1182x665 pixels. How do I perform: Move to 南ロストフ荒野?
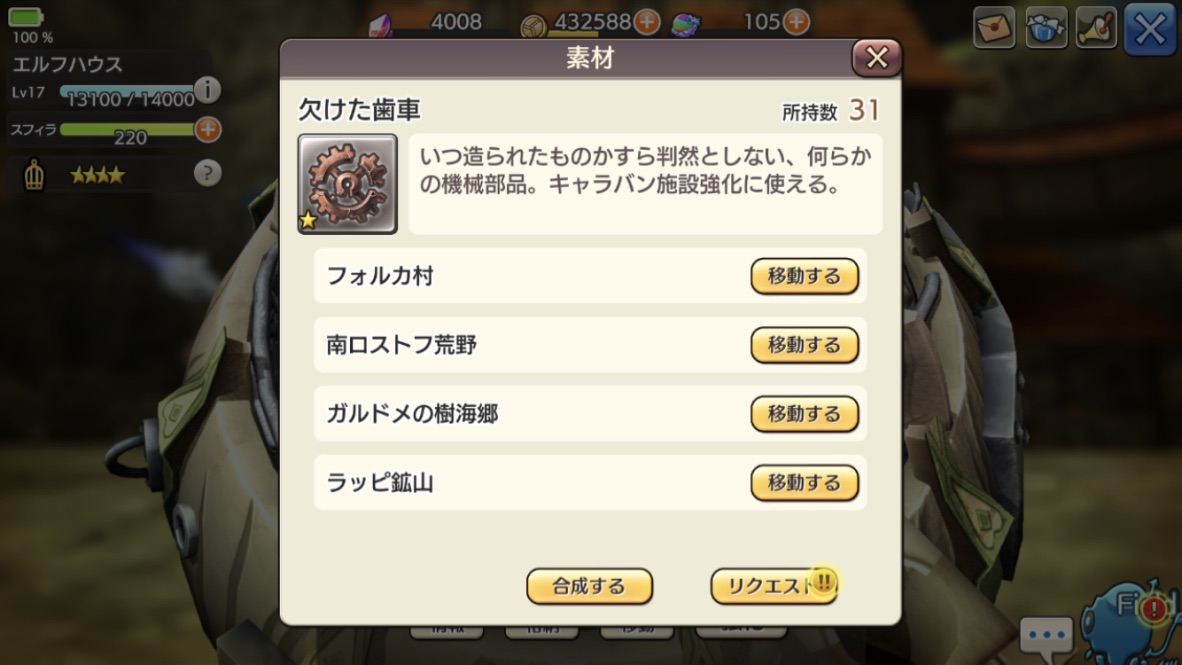point(804,345)
